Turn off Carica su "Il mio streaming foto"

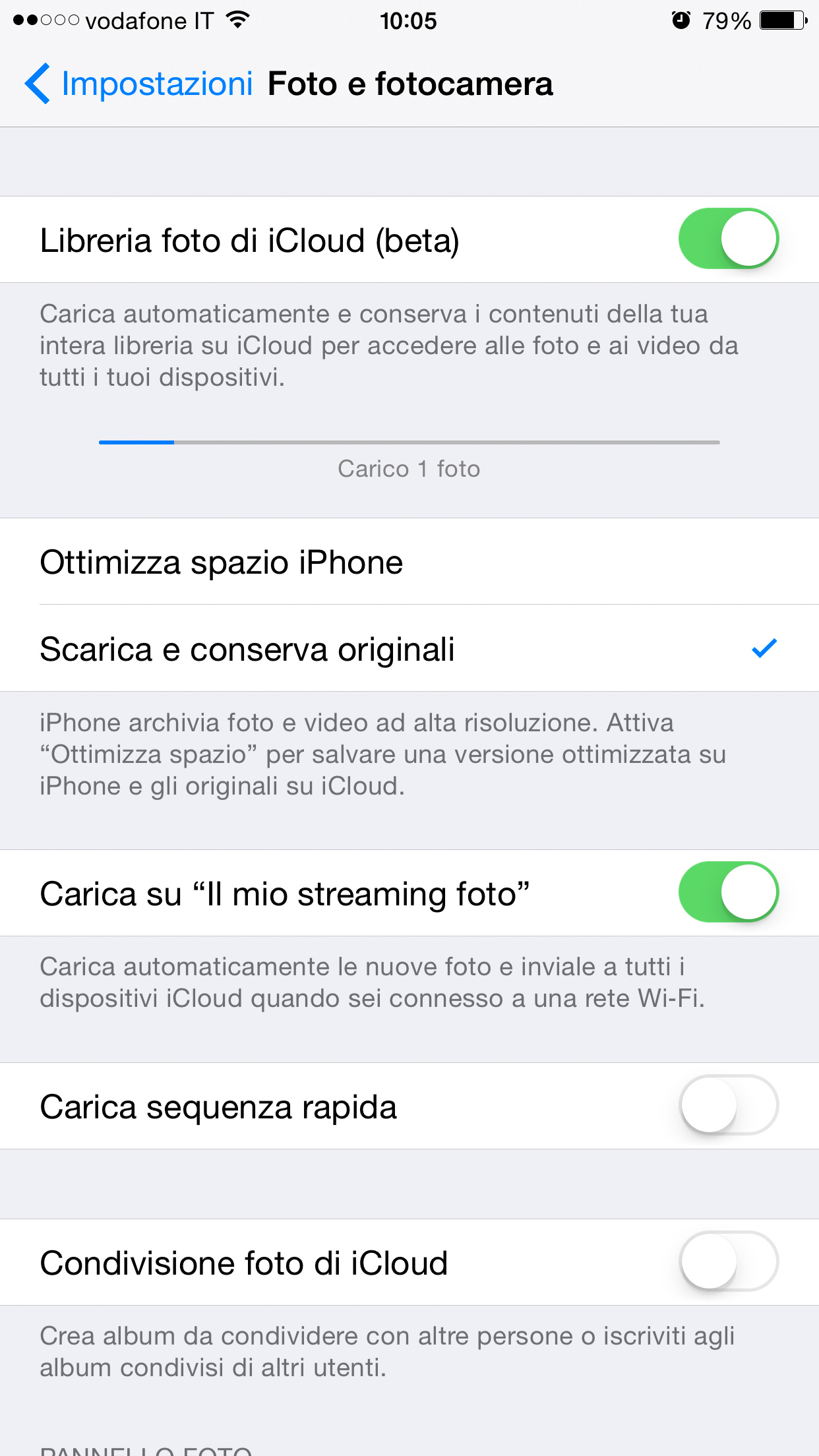click(728, 892)
